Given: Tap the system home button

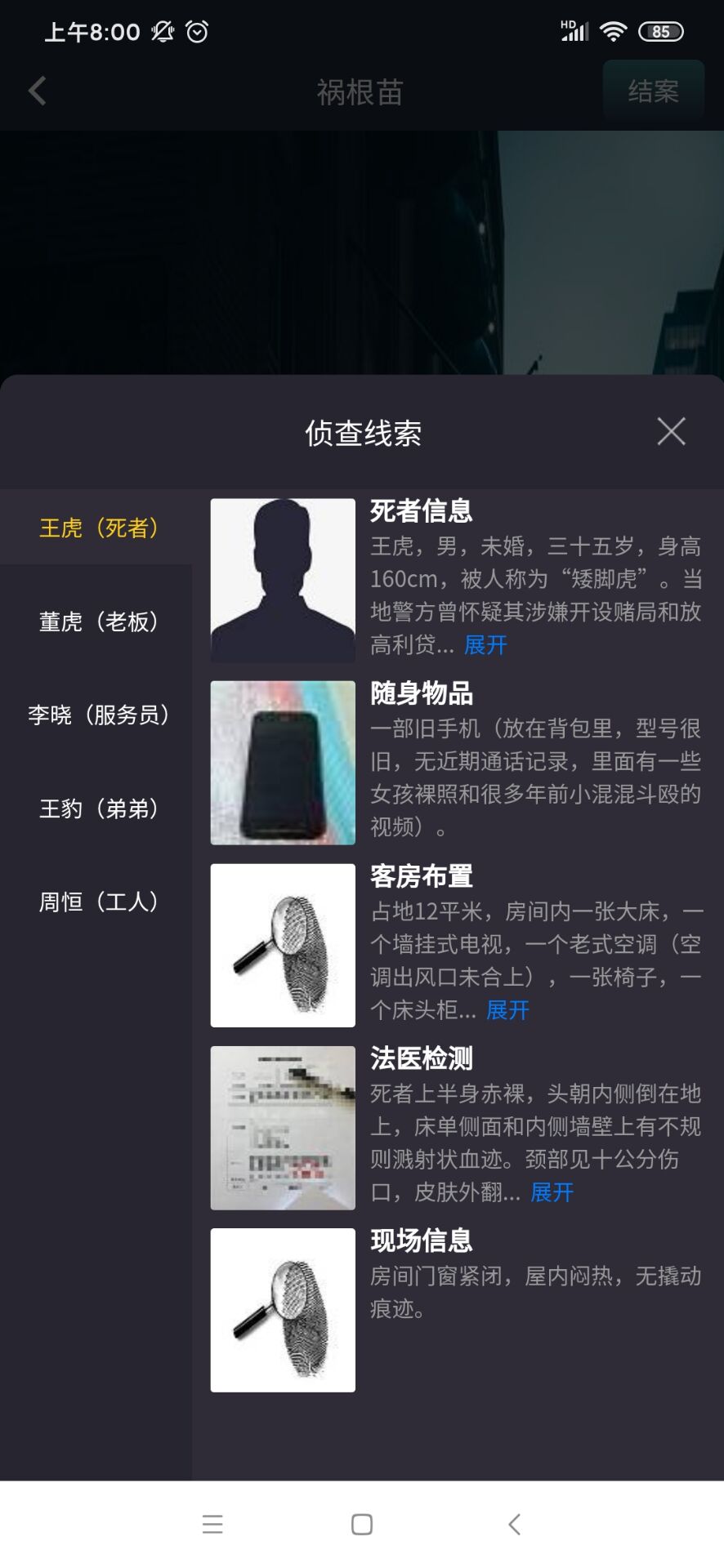Looking at the screenshot, I should pyautogui.click(x=362, y=1524).
